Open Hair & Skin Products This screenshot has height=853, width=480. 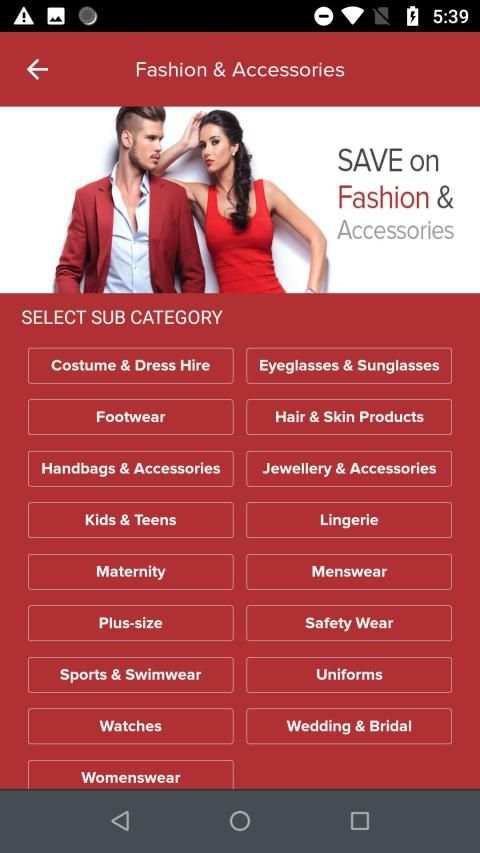[349, 417]
